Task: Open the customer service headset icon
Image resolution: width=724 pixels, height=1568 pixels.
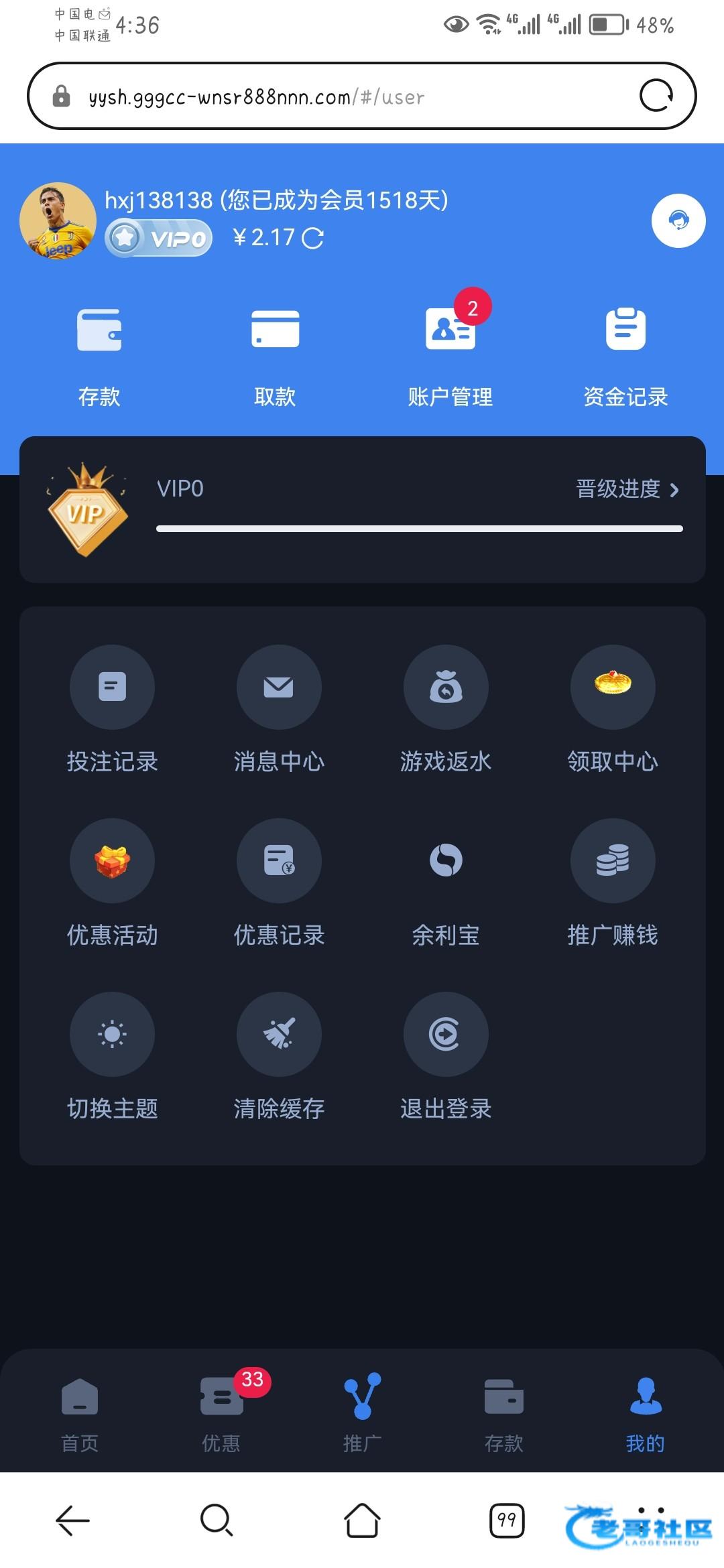Action: pos(678,221)
